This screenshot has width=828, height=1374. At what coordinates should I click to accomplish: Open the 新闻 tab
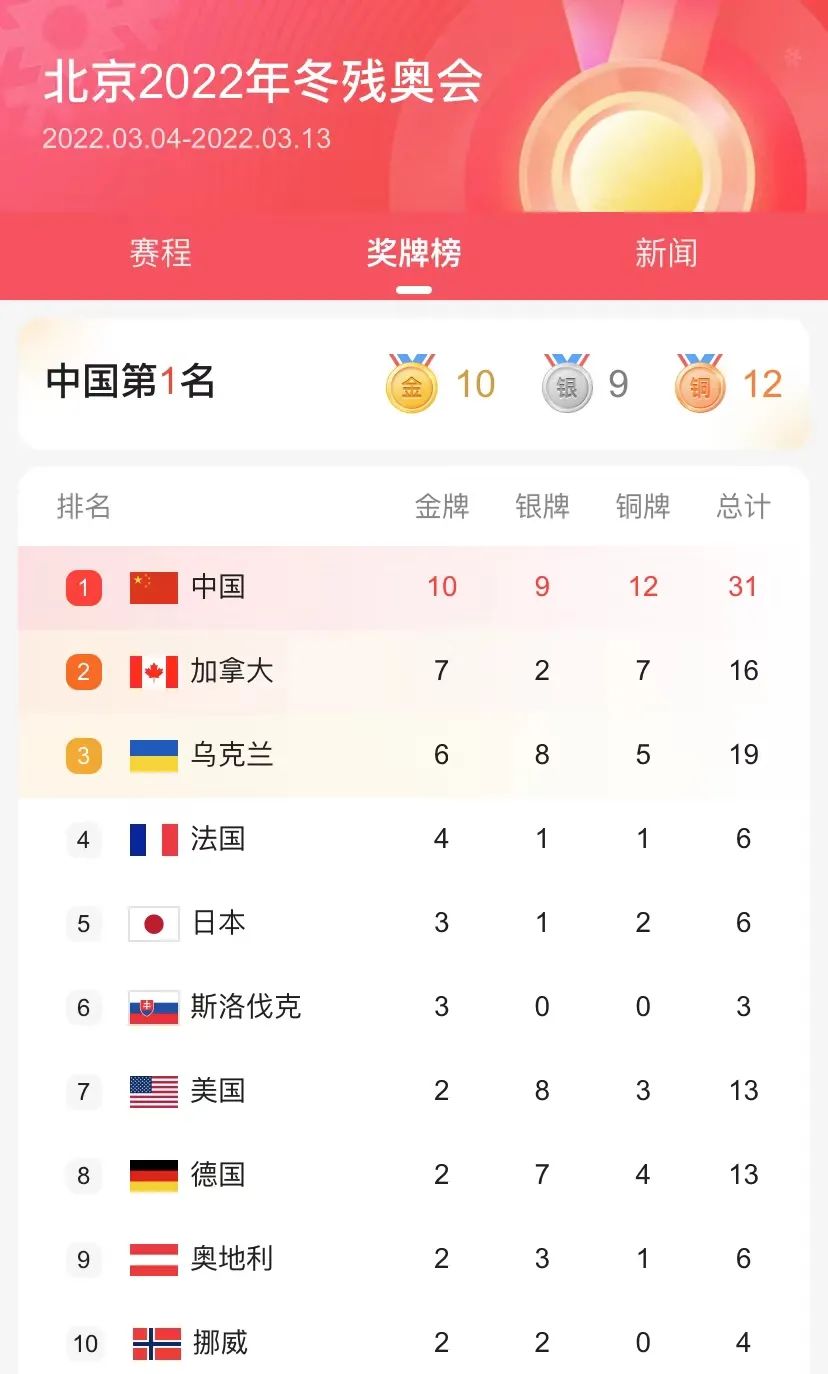pos(666,253)
